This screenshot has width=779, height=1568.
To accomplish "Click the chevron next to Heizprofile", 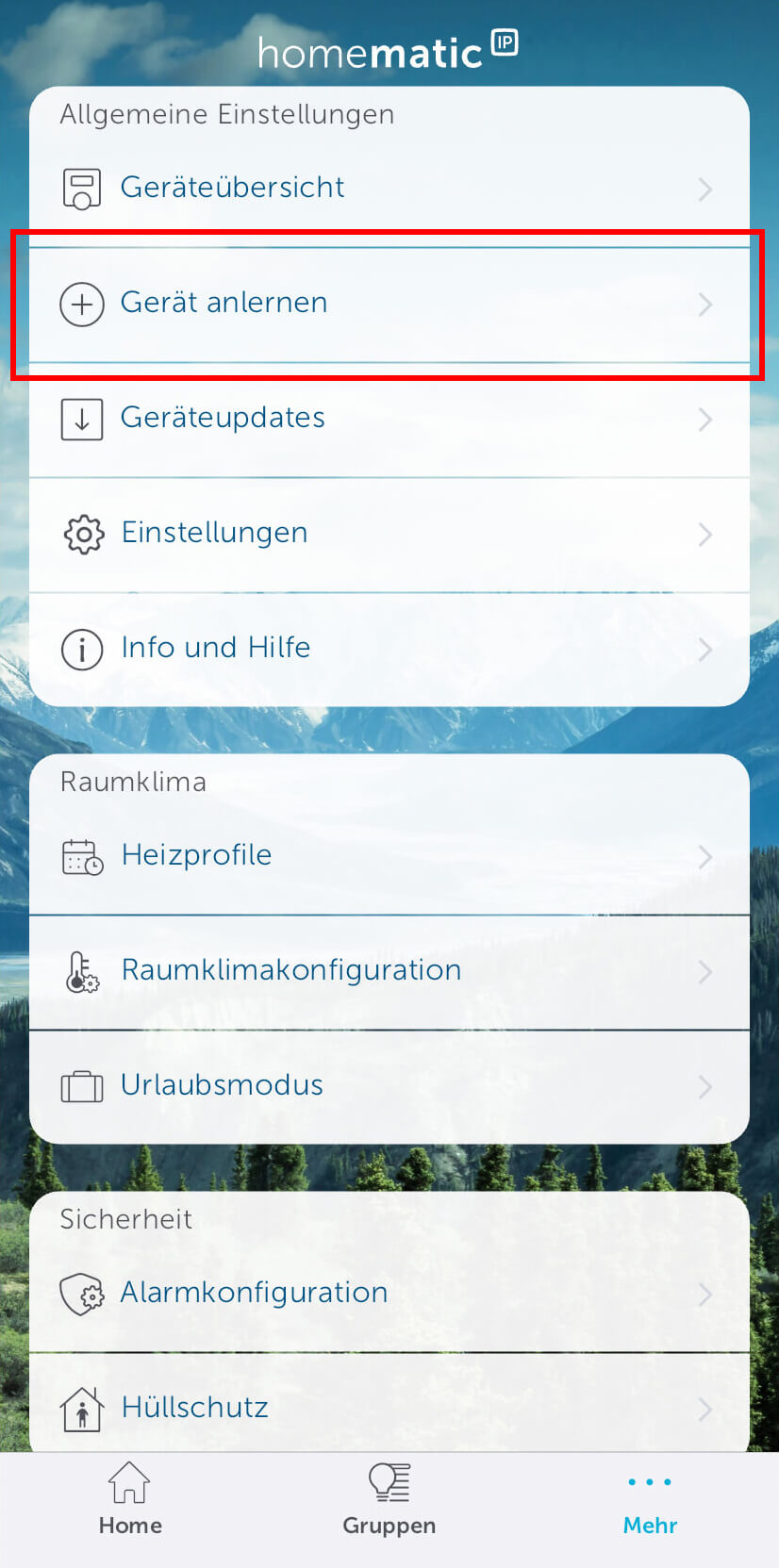I will [x=705, y=855].
